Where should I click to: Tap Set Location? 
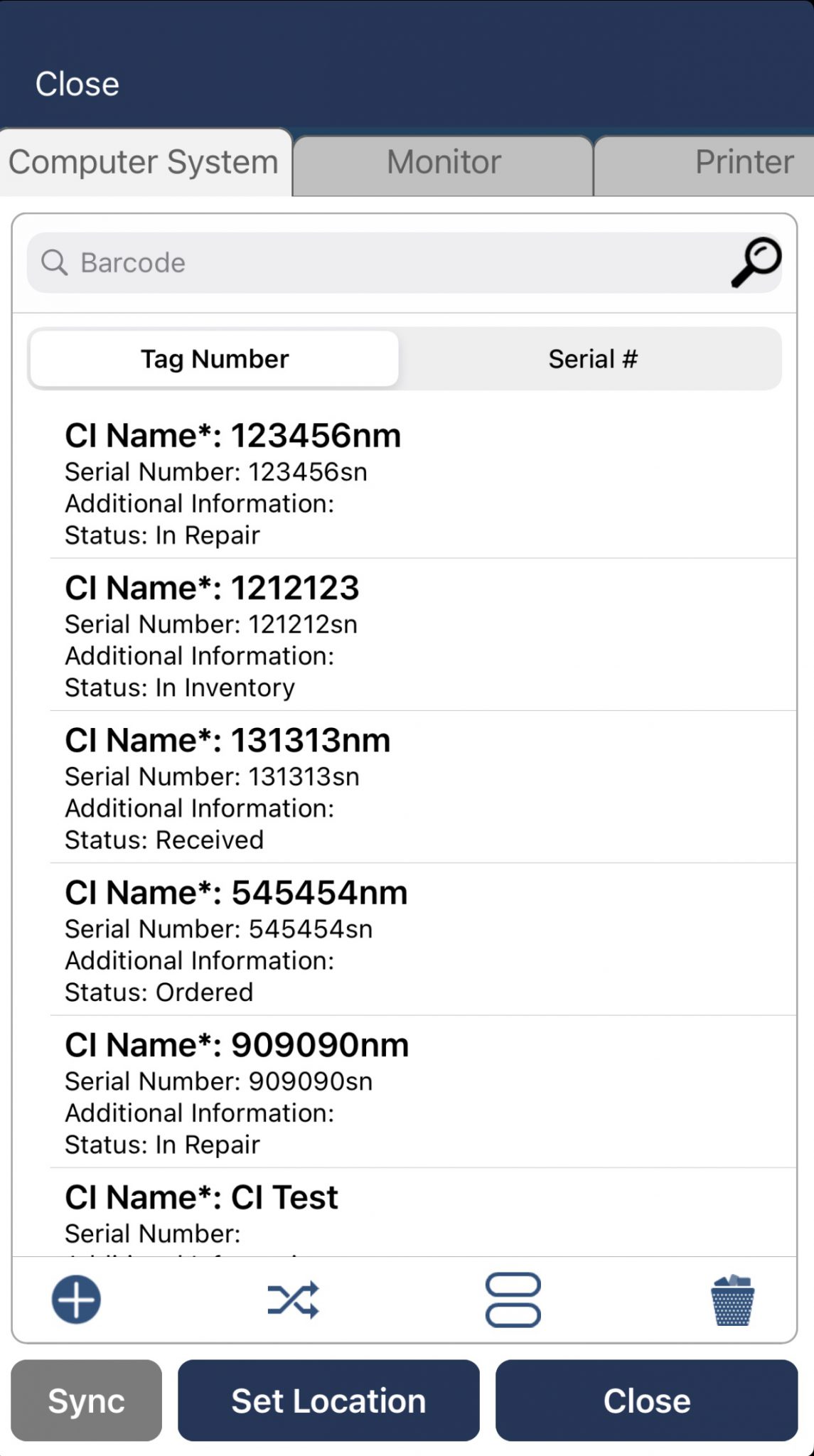point(328,1400)
